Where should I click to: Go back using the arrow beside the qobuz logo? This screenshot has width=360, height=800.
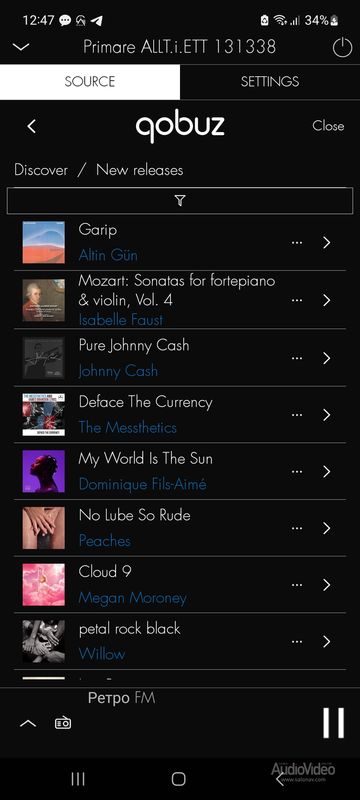tap(32, 126)
